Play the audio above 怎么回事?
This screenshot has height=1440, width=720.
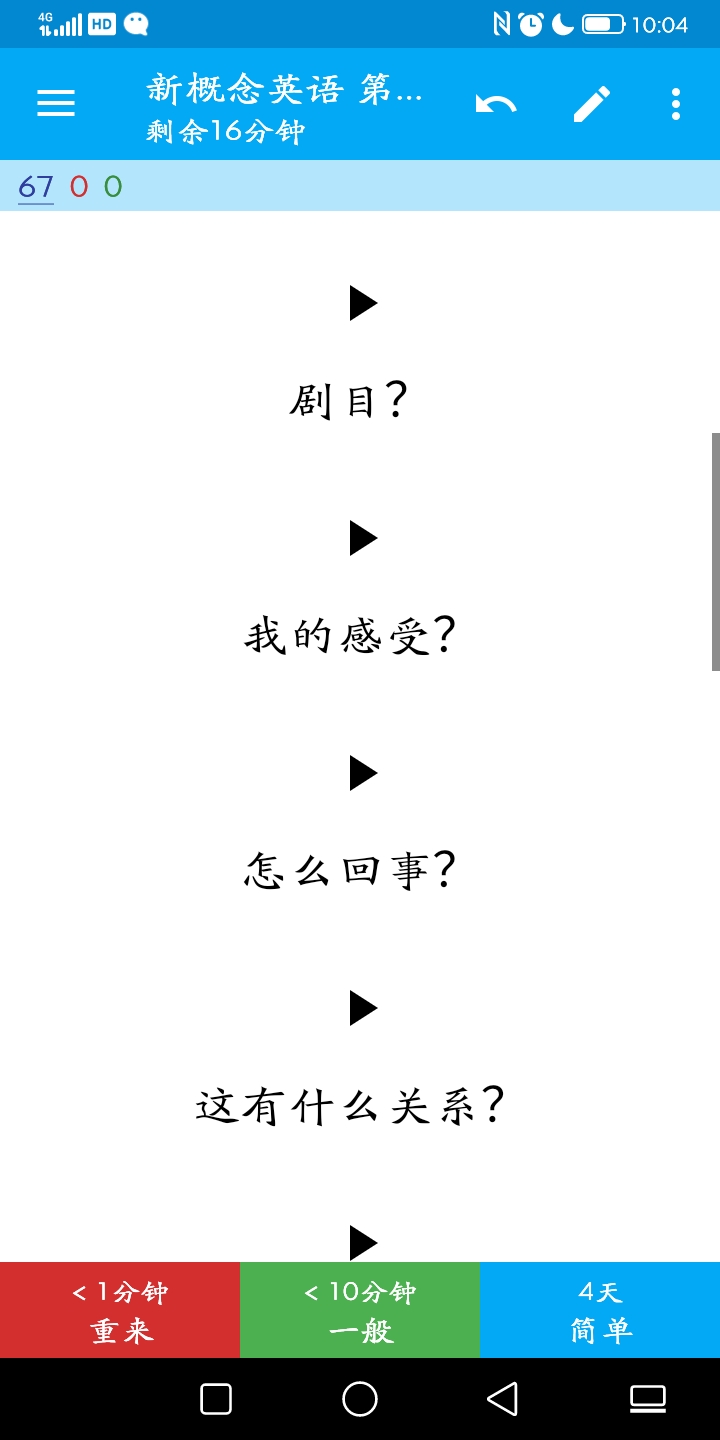coord(363,773)
